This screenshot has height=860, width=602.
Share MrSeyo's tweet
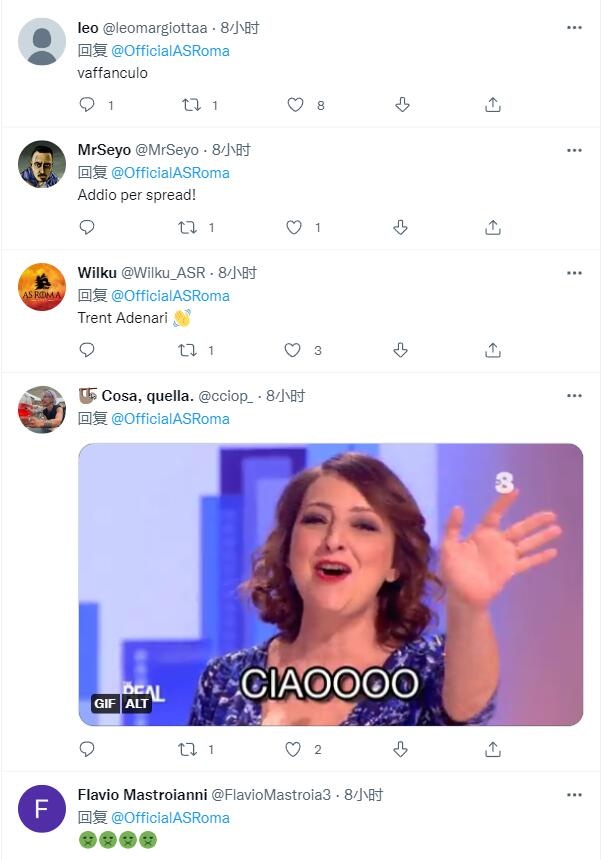[x=492, y=228]
